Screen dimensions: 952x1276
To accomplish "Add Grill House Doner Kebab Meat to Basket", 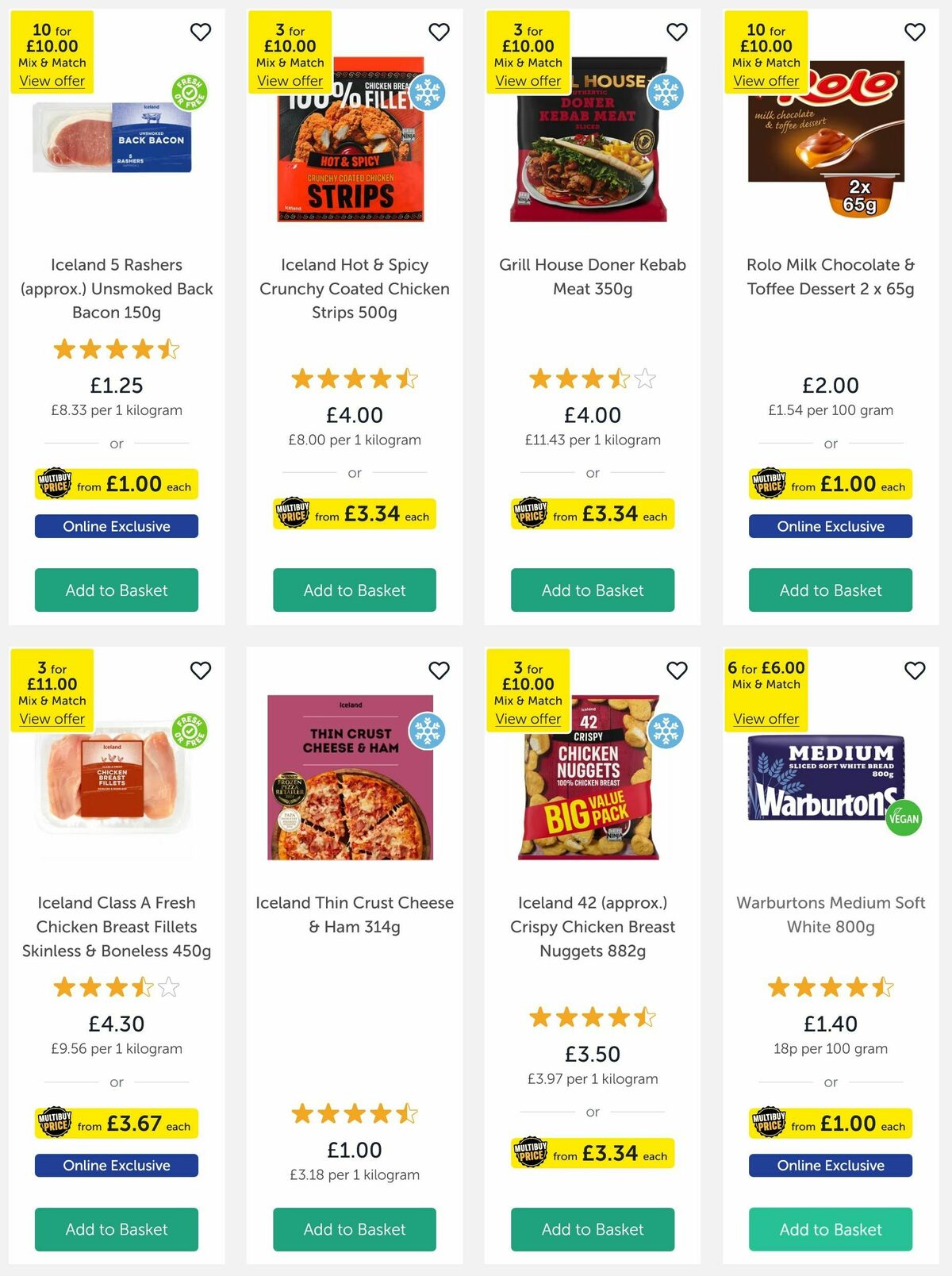I will pyautogui.click(x=592, y=590).
